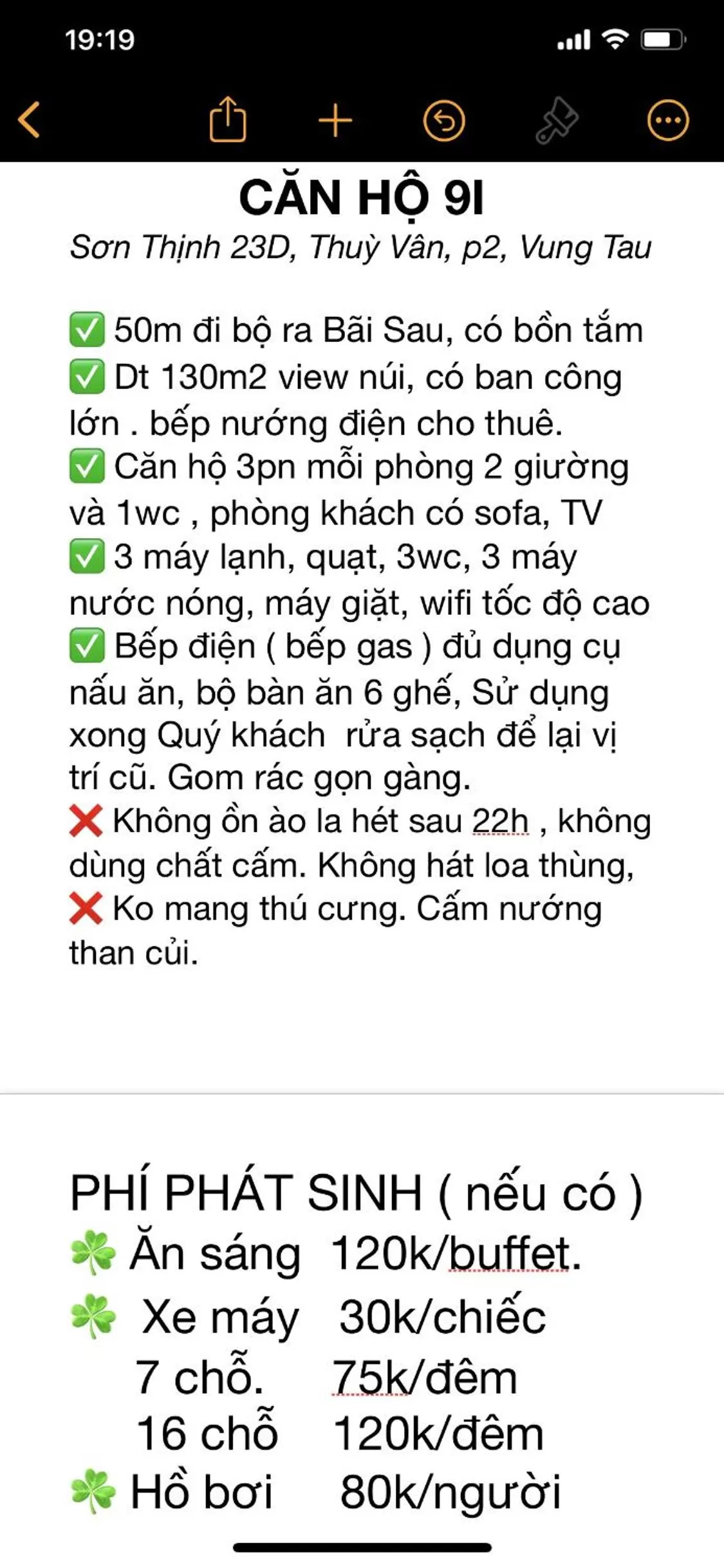Go back to the documents list

point(29,120)
